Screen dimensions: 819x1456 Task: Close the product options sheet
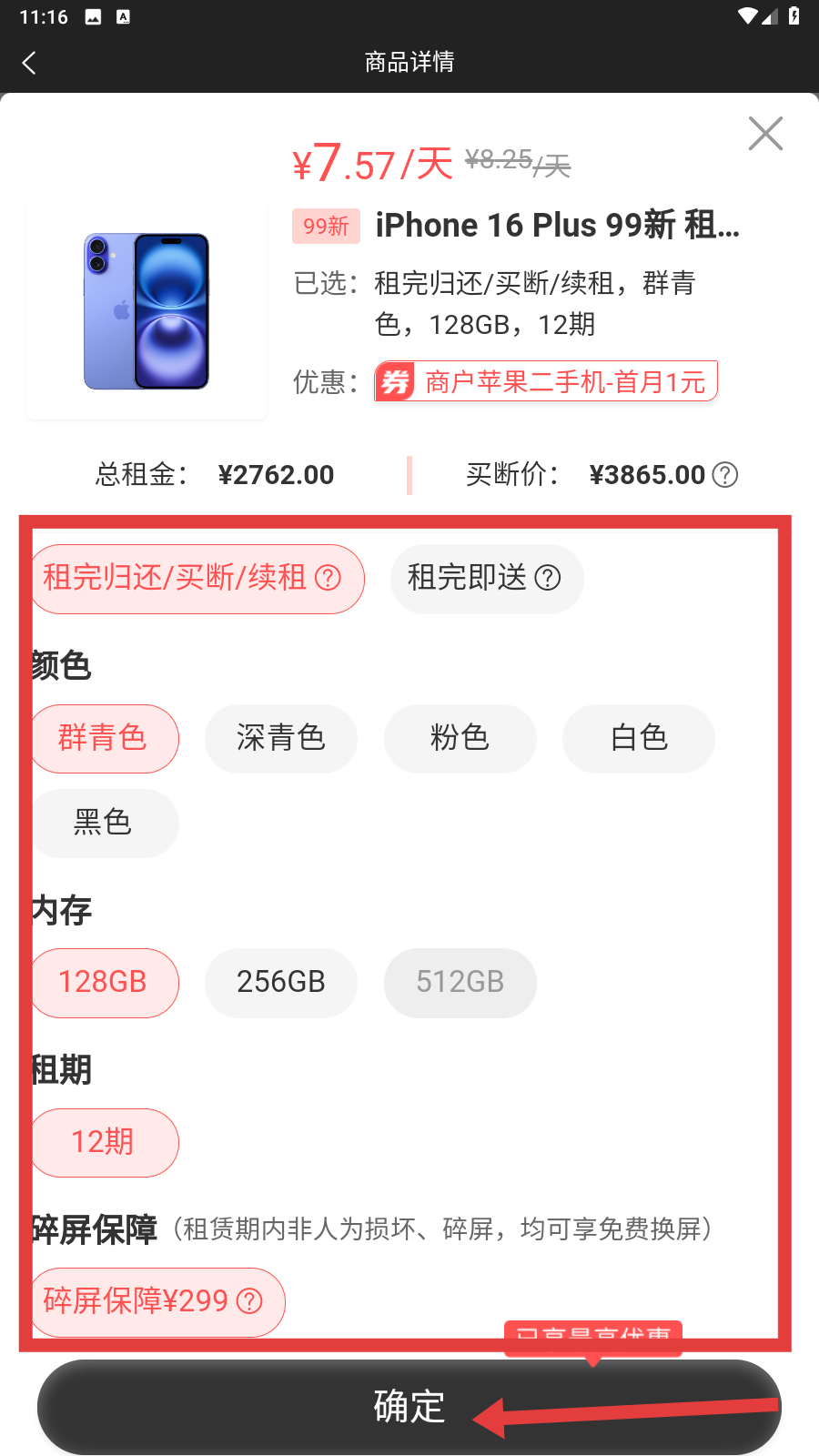pos(765,134)
